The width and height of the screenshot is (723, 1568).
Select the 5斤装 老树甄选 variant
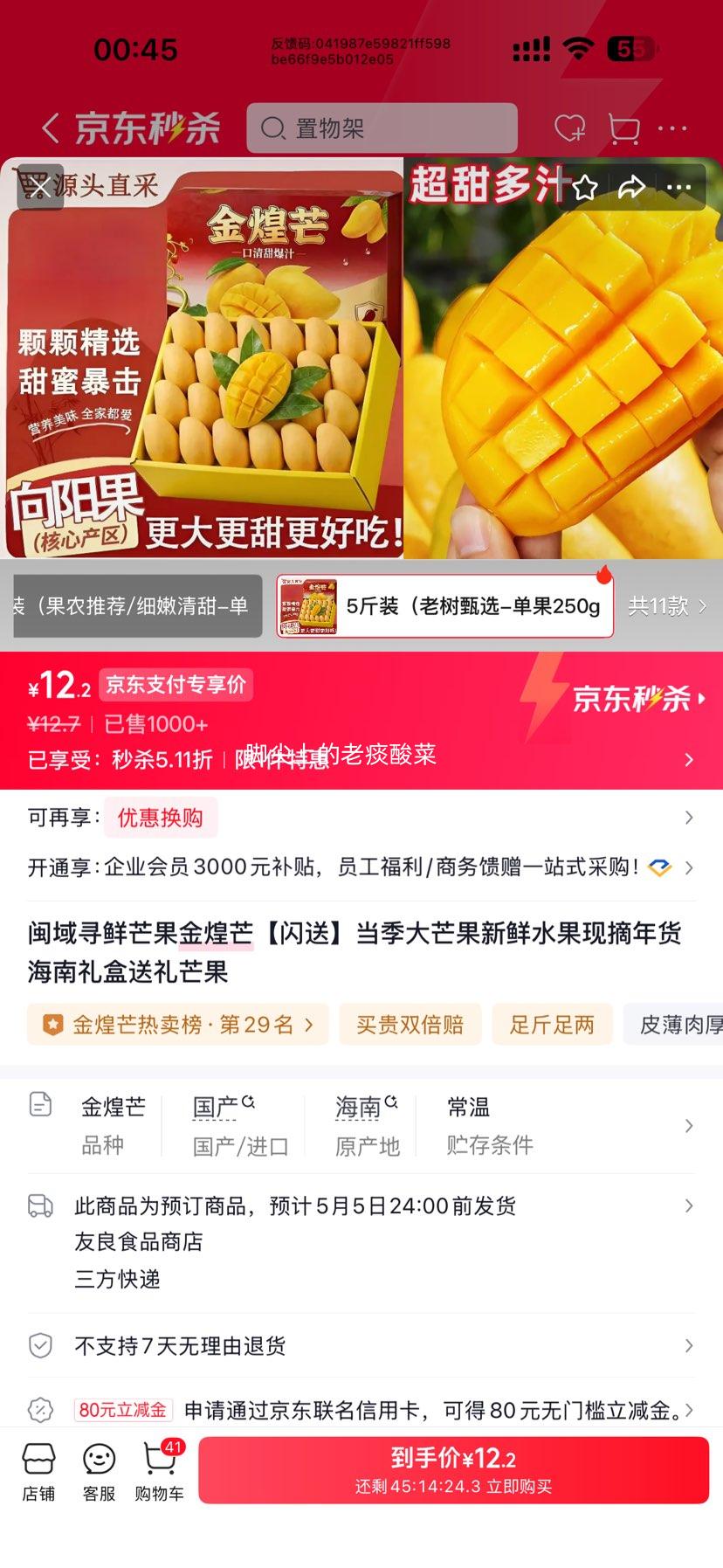pyautogui.click(x=445, y=605)
